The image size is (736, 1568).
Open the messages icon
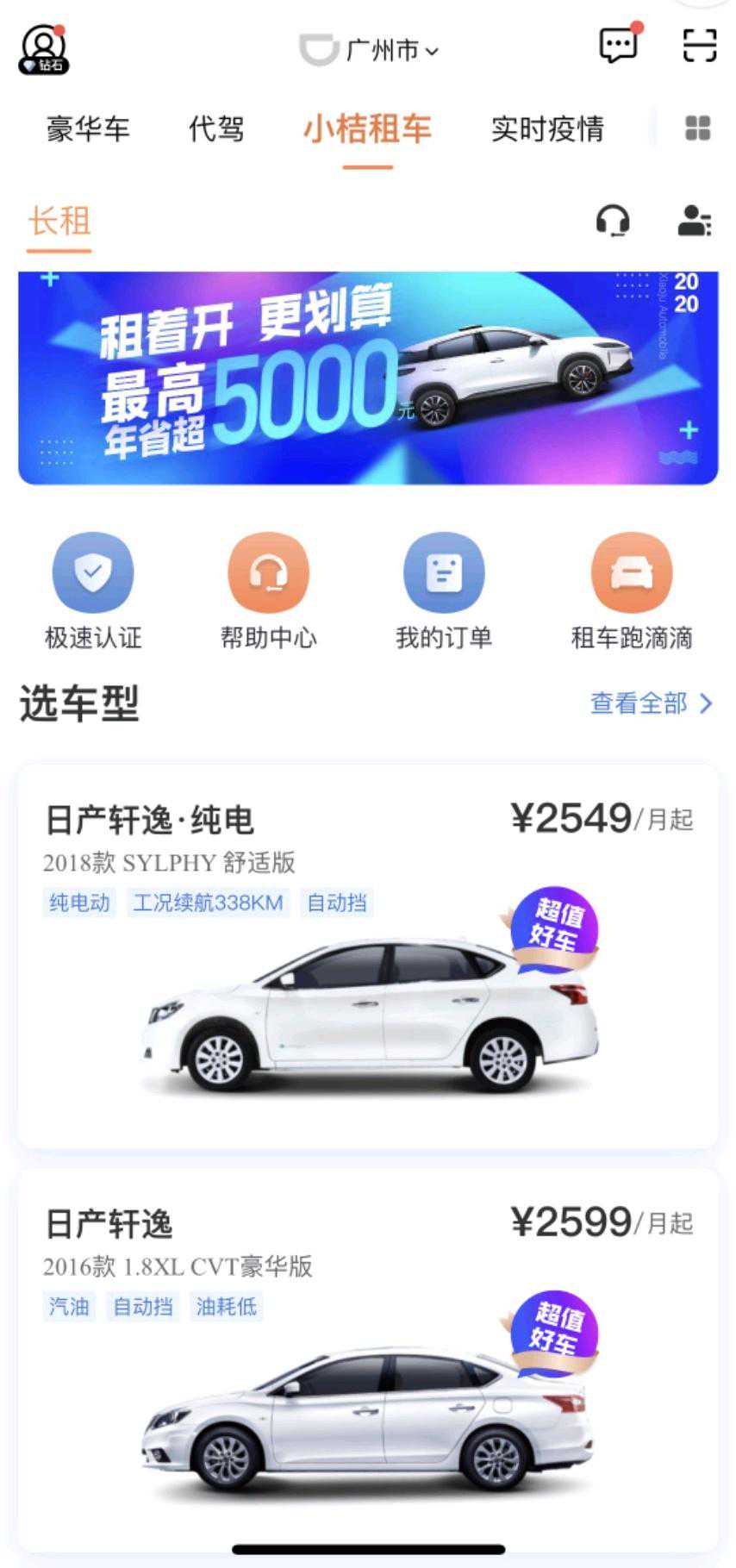(x=619, y=46)
